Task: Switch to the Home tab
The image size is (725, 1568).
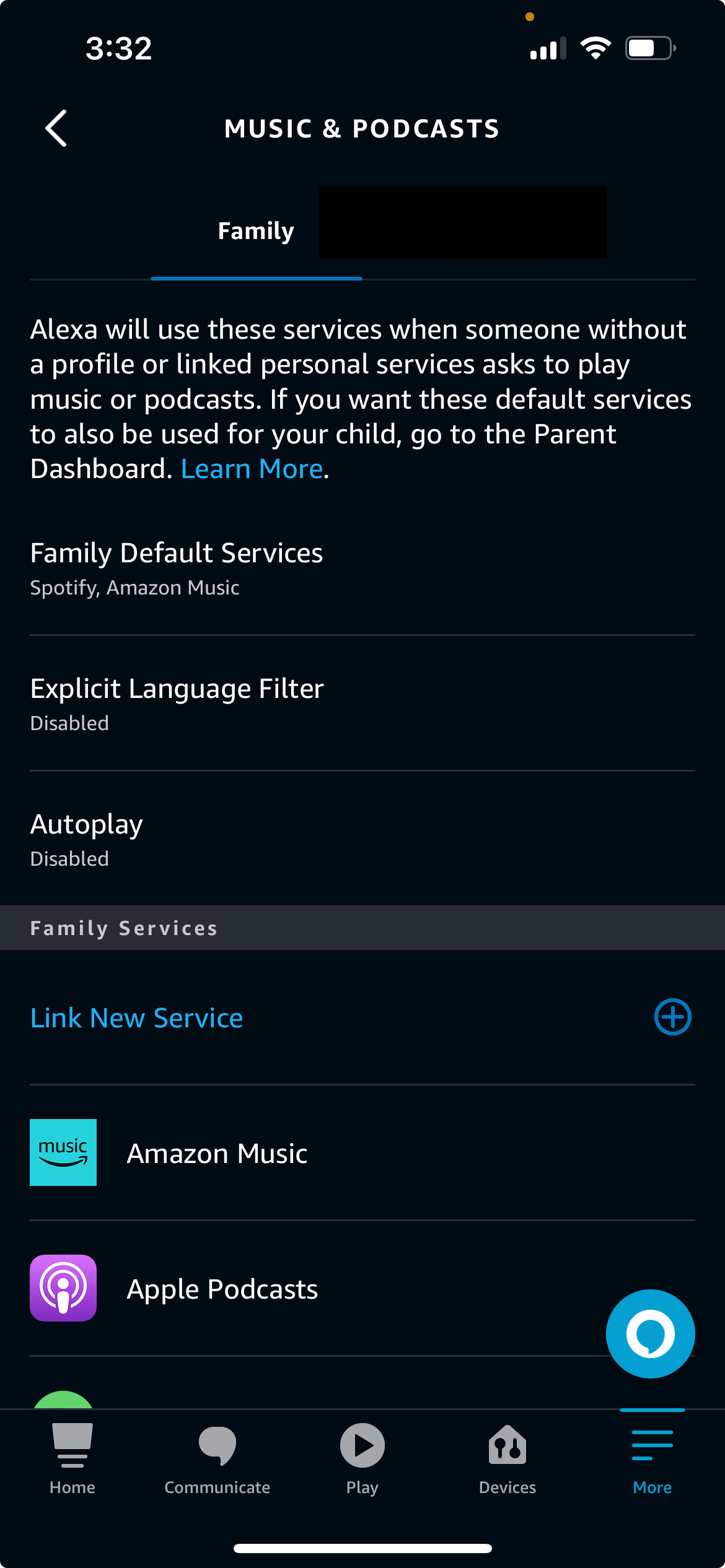Action: coord(72,1458)
